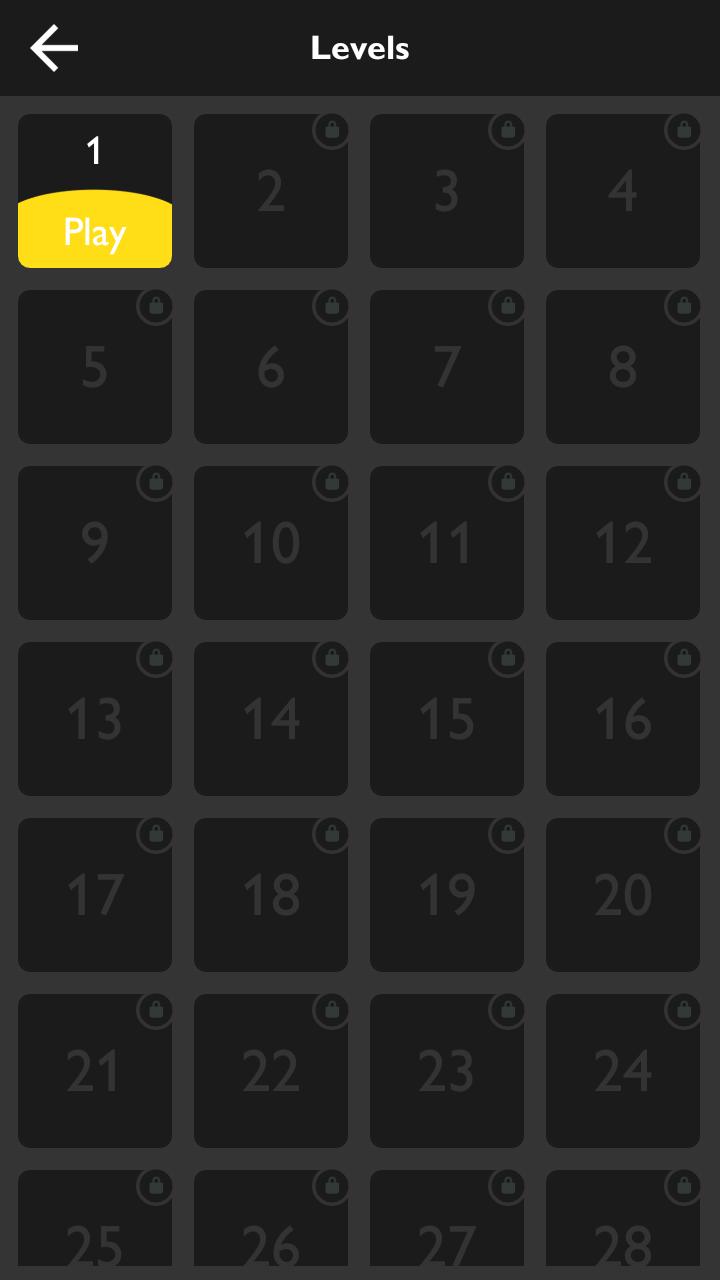This screenshot has width=720, height=1280.
Task: Click the Levels title bar
Action: point(360,47)
